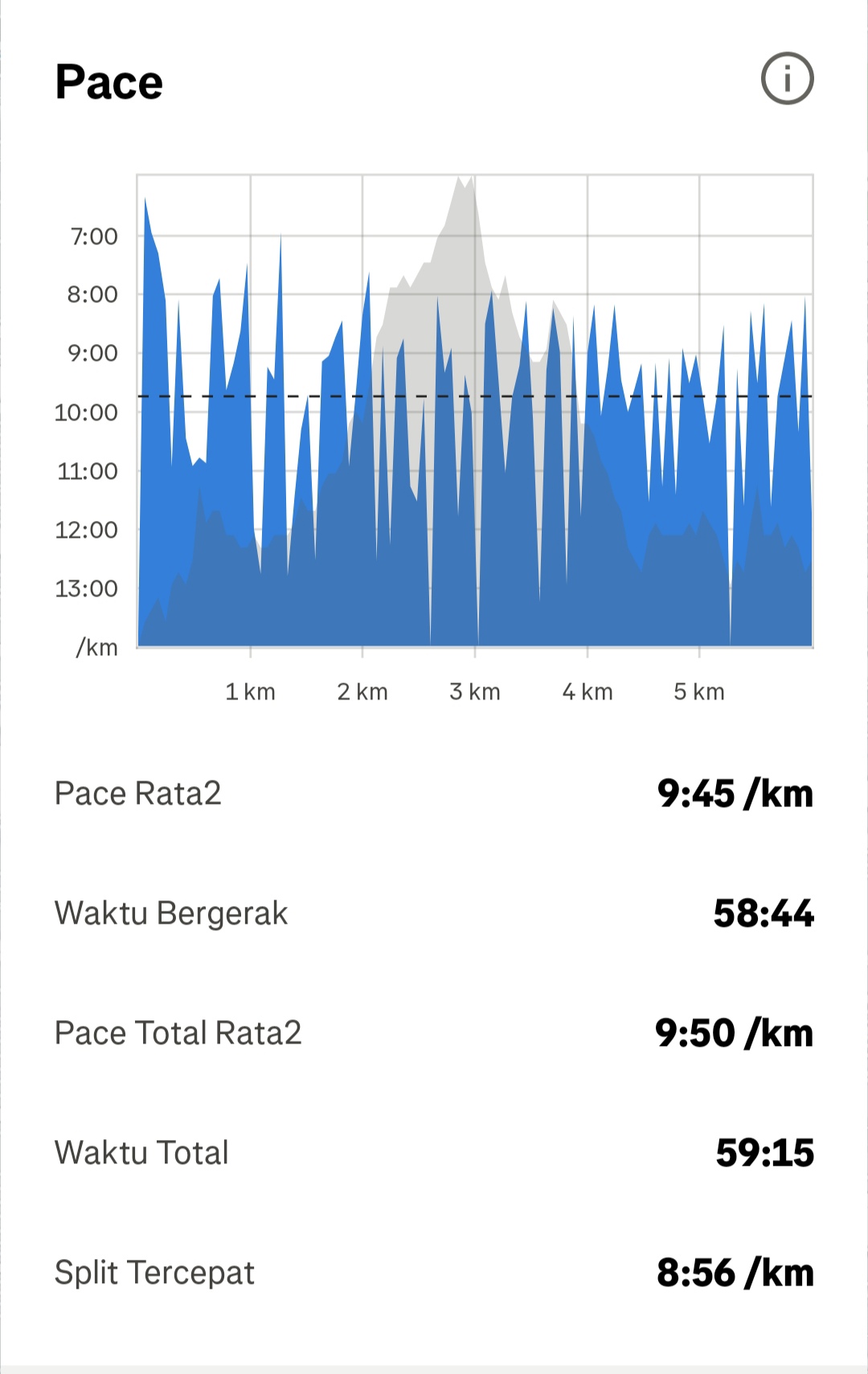Open the Pace info icon
Viewport: 868px width, 1374px height.
[x=787, y=79]
